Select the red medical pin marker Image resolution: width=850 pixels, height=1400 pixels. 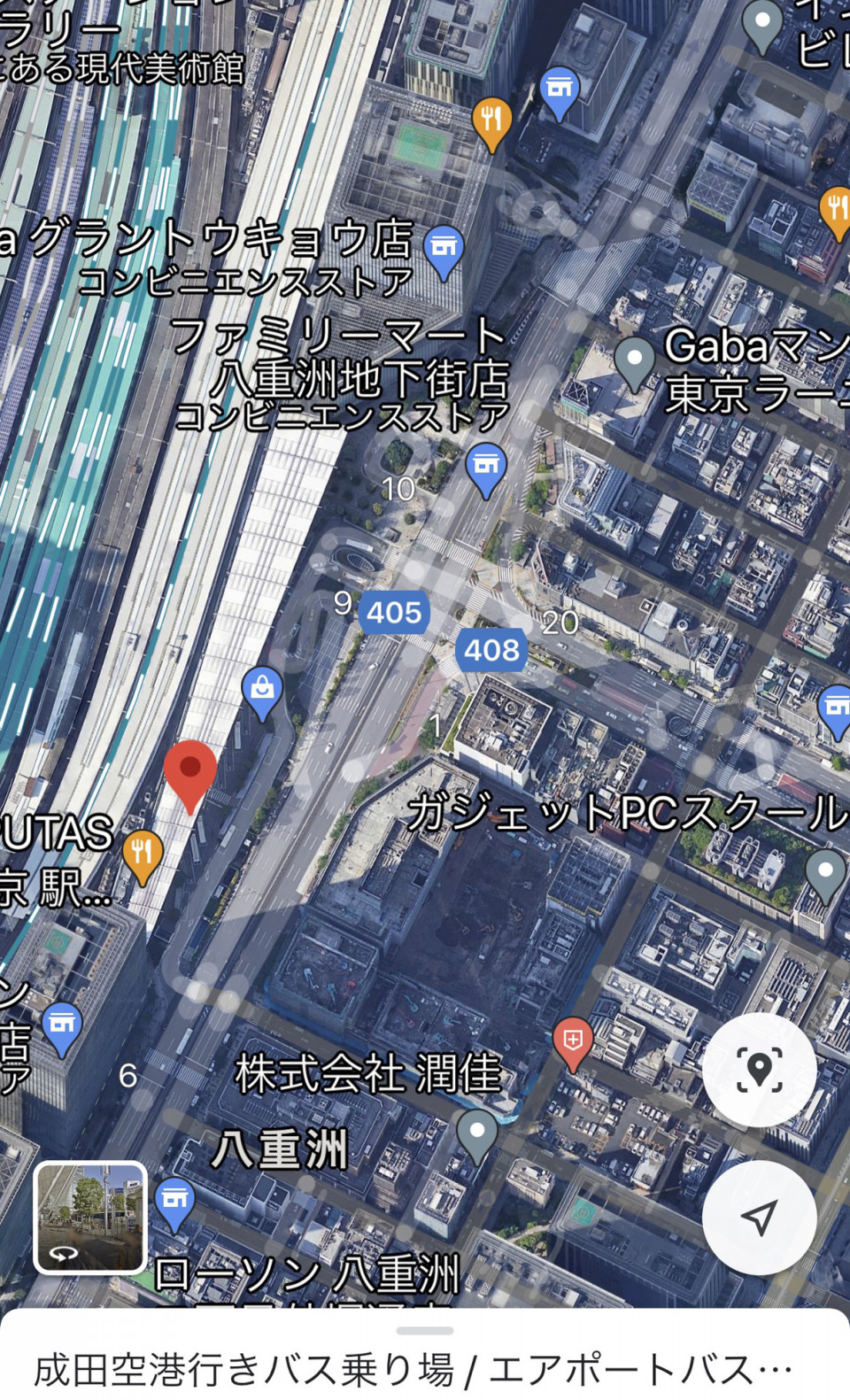click(573, 1040)
